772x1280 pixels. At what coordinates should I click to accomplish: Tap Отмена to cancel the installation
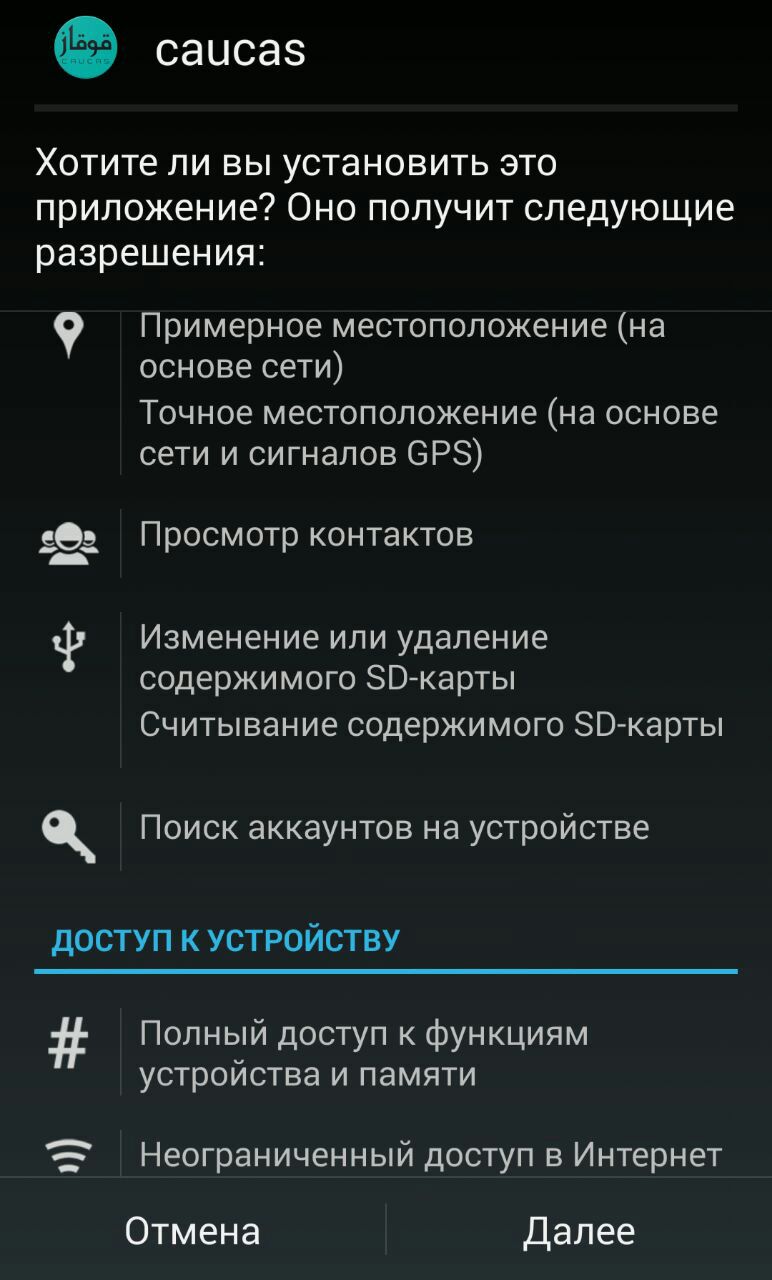[x=192, y=1231]
